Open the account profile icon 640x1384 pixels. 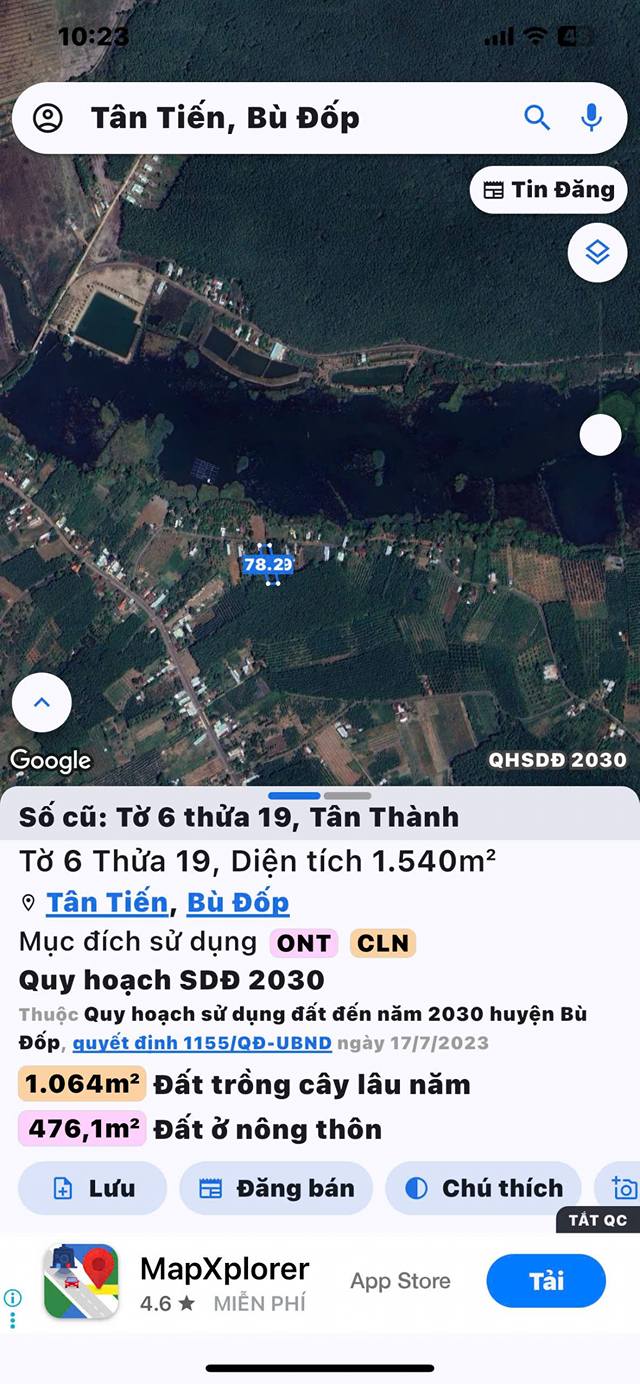click(48, 118)
